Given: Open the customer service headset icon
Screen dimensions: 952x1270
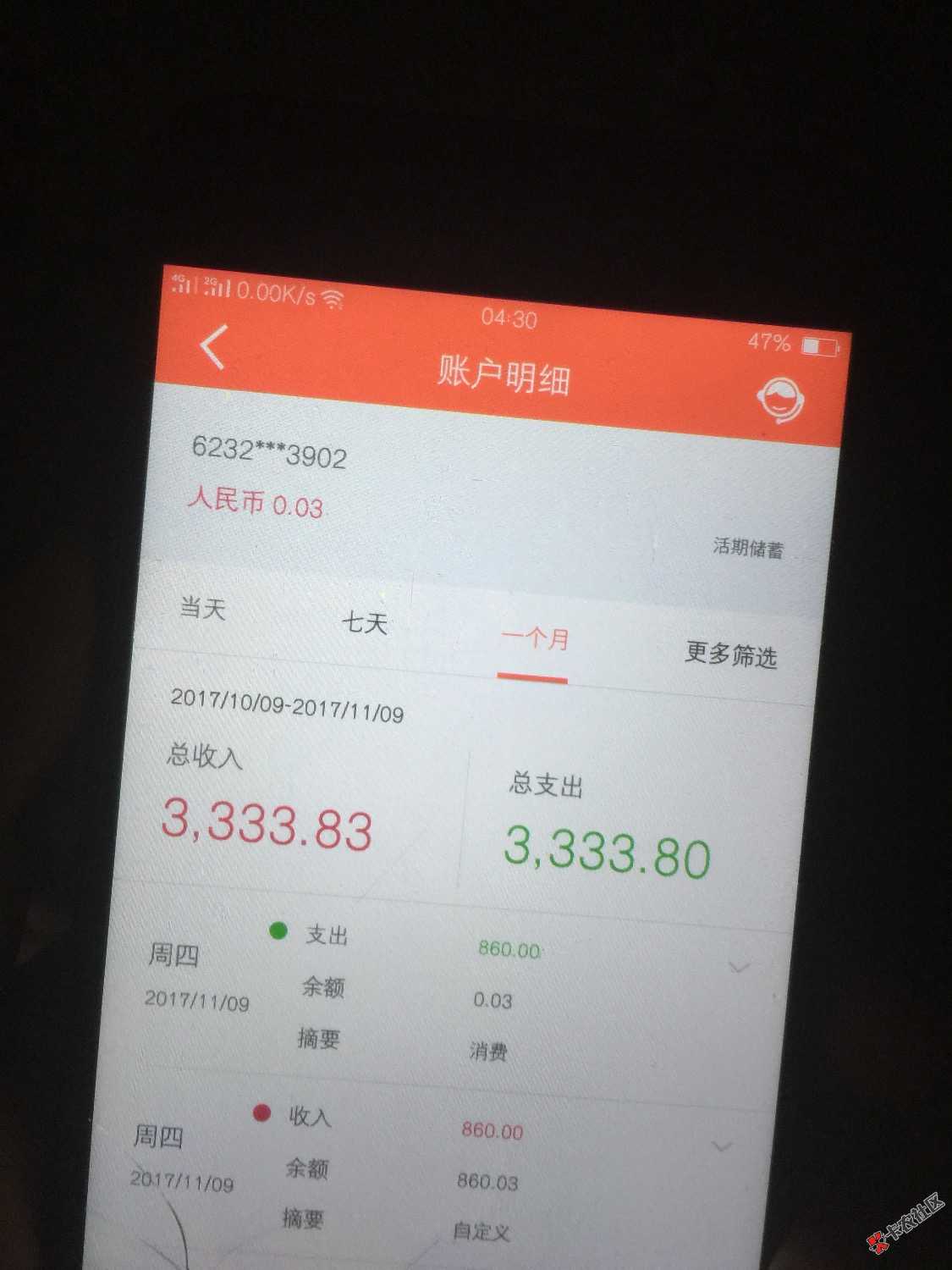Looking at the screenshot, I should 780,400.
